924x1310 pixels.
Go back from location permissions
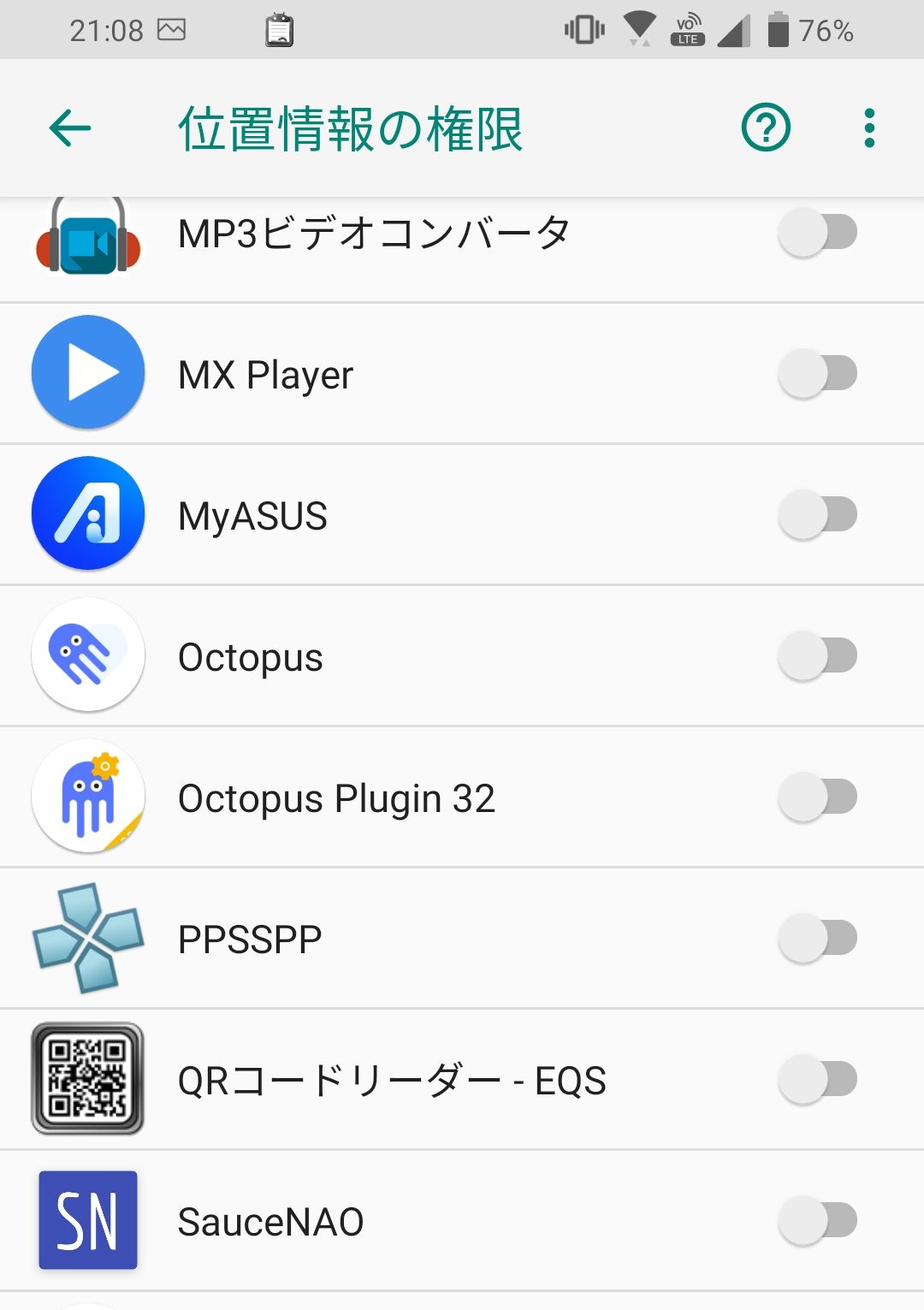(x=70, y=128)
